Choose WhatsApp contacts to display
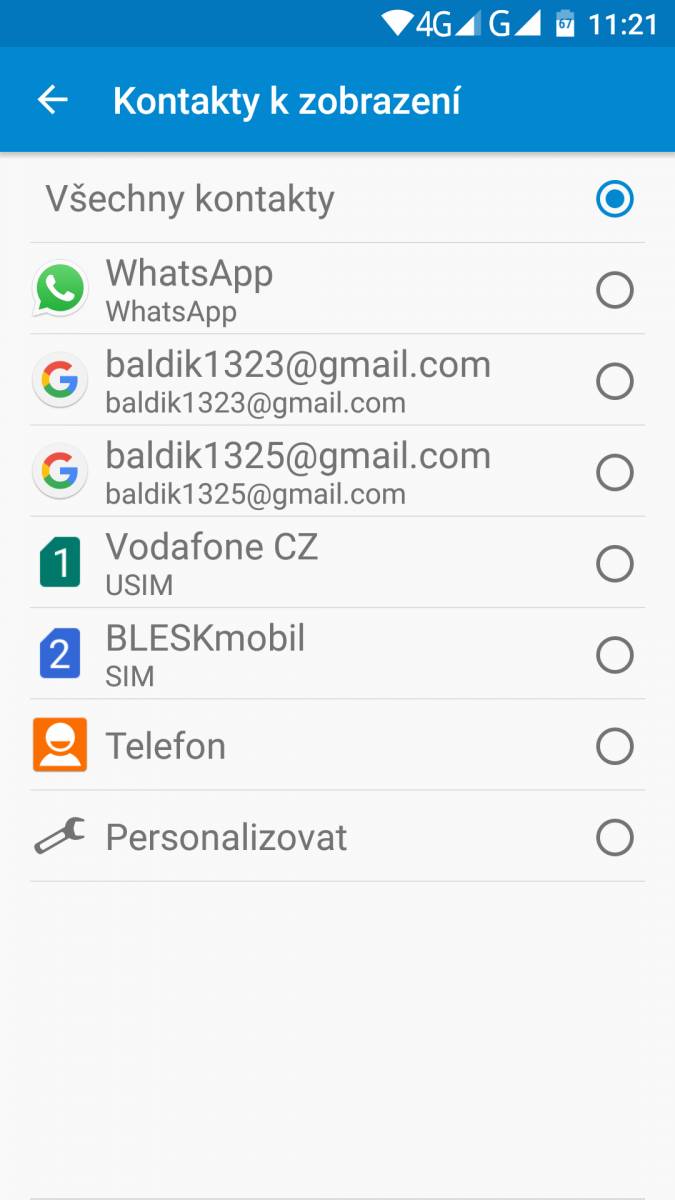 point(337,289)
